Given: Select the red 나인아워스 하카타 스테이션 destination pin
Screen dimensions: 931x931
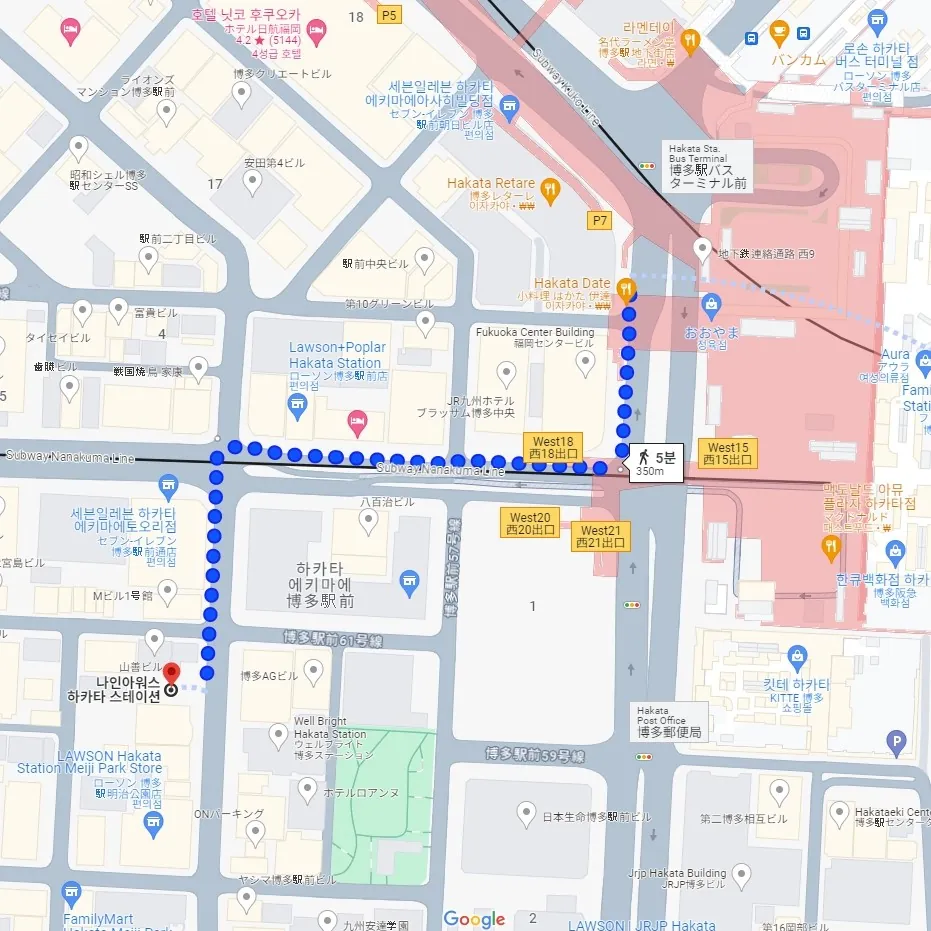Looking at the screenshot, I should (171, 675).
